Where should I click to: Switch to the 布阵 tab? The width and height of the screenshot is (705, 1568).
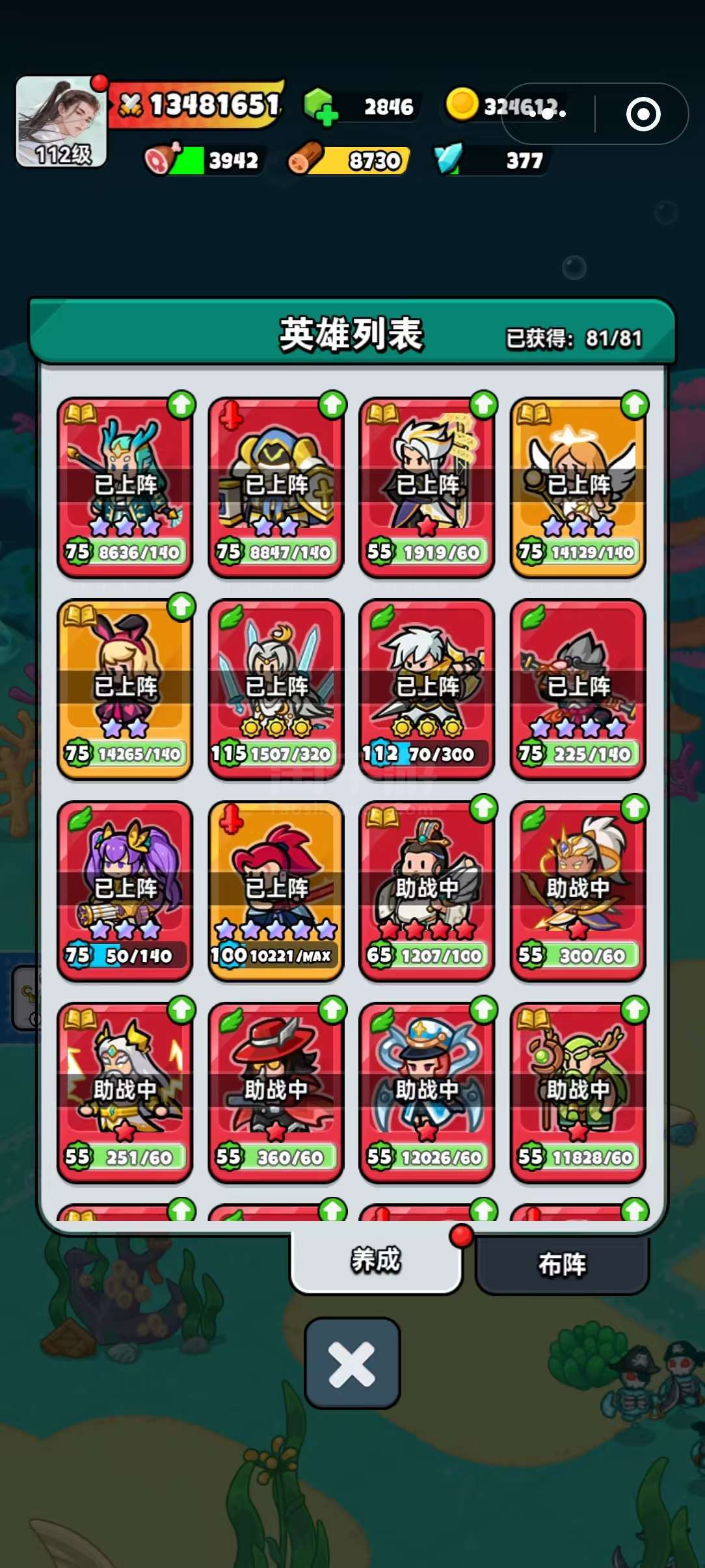(562, 1264)
